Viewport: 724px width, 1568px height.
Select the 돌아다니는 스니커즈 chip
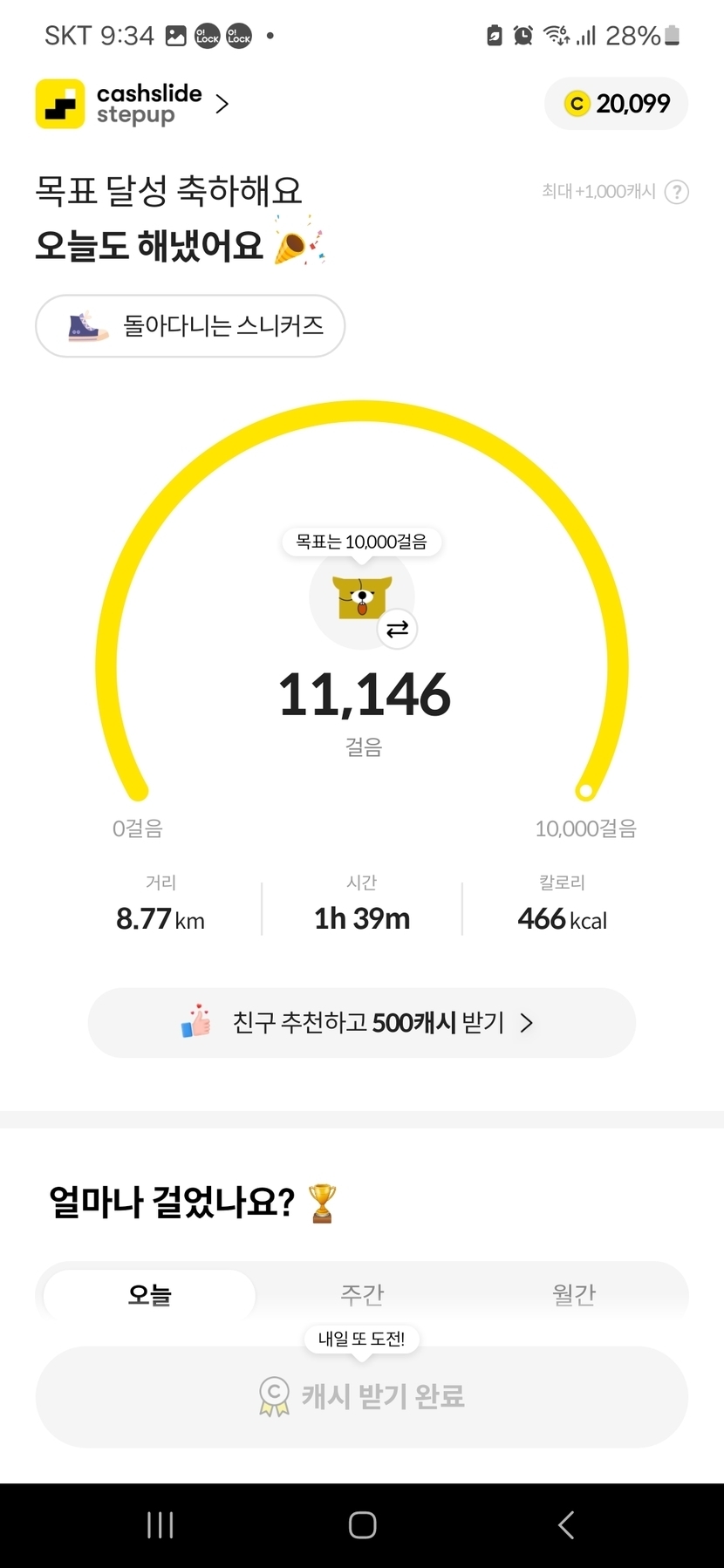(190, 326)
